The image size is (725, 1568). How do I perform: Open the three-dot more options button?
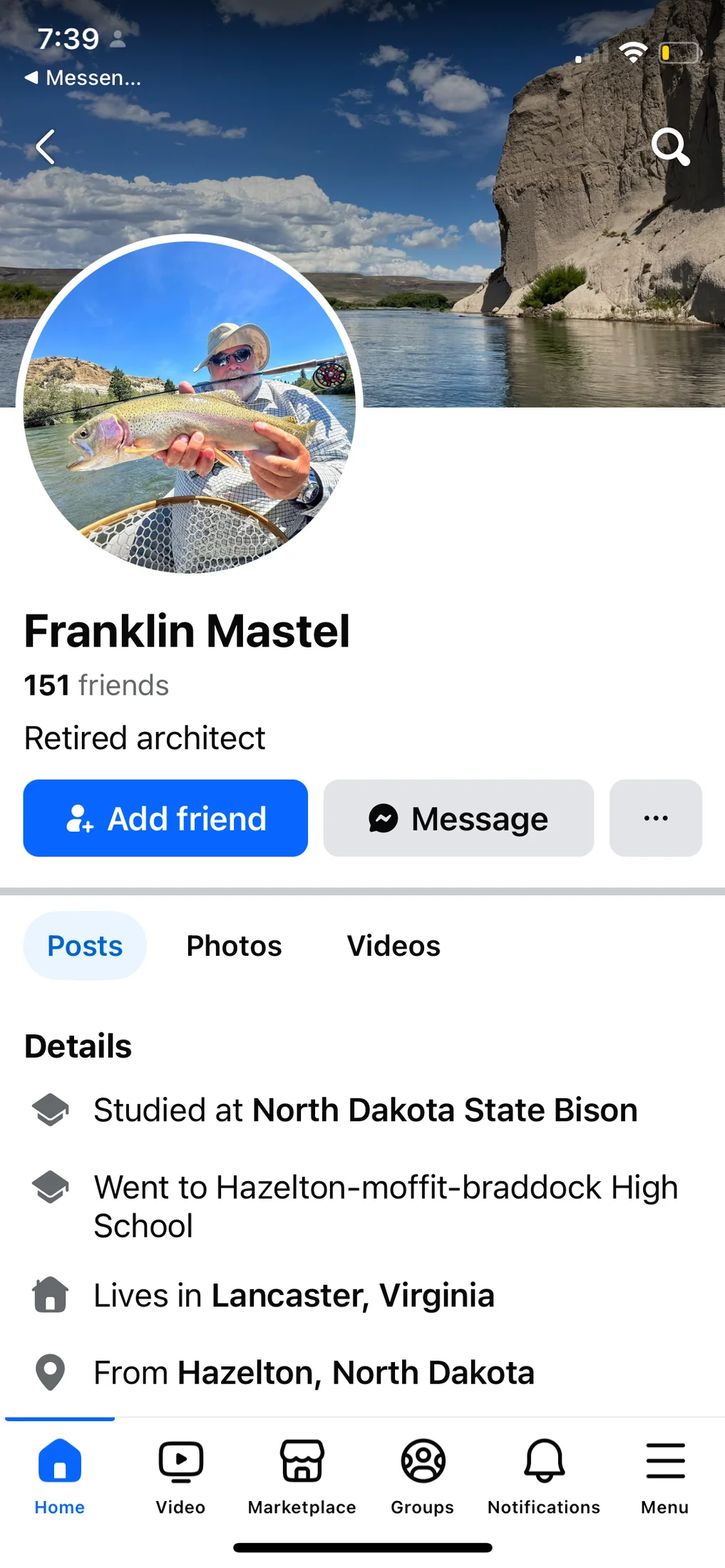(655, 818)
